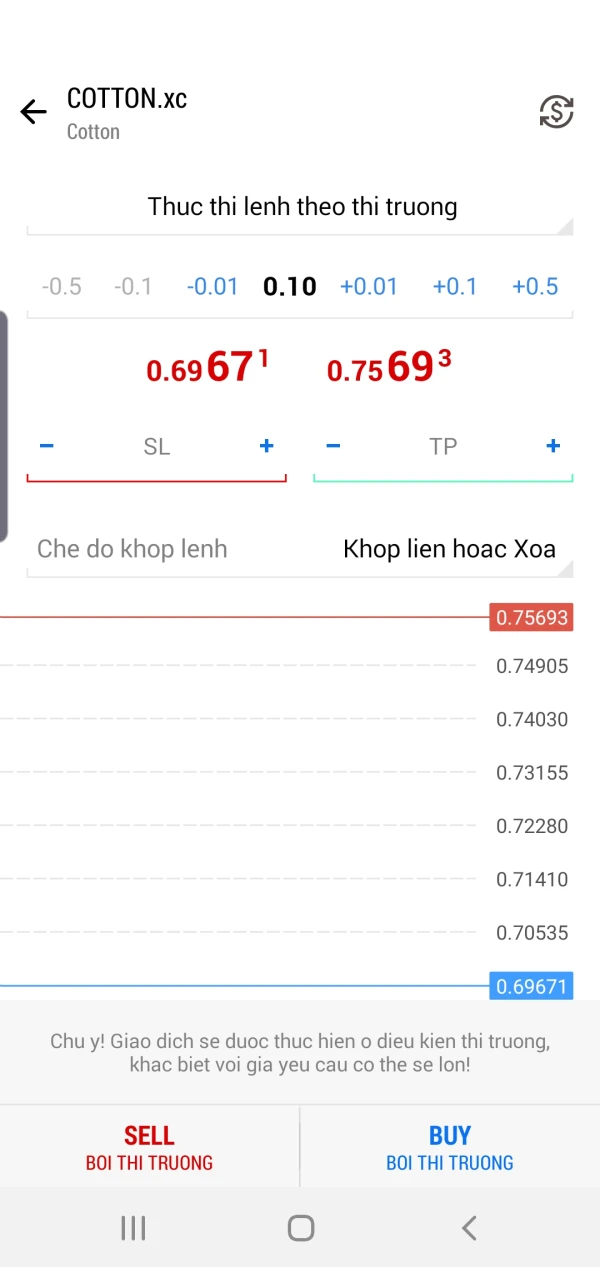600x1267 pixels.
Task: Increase volume by 0.01
Action: (369, 287)
